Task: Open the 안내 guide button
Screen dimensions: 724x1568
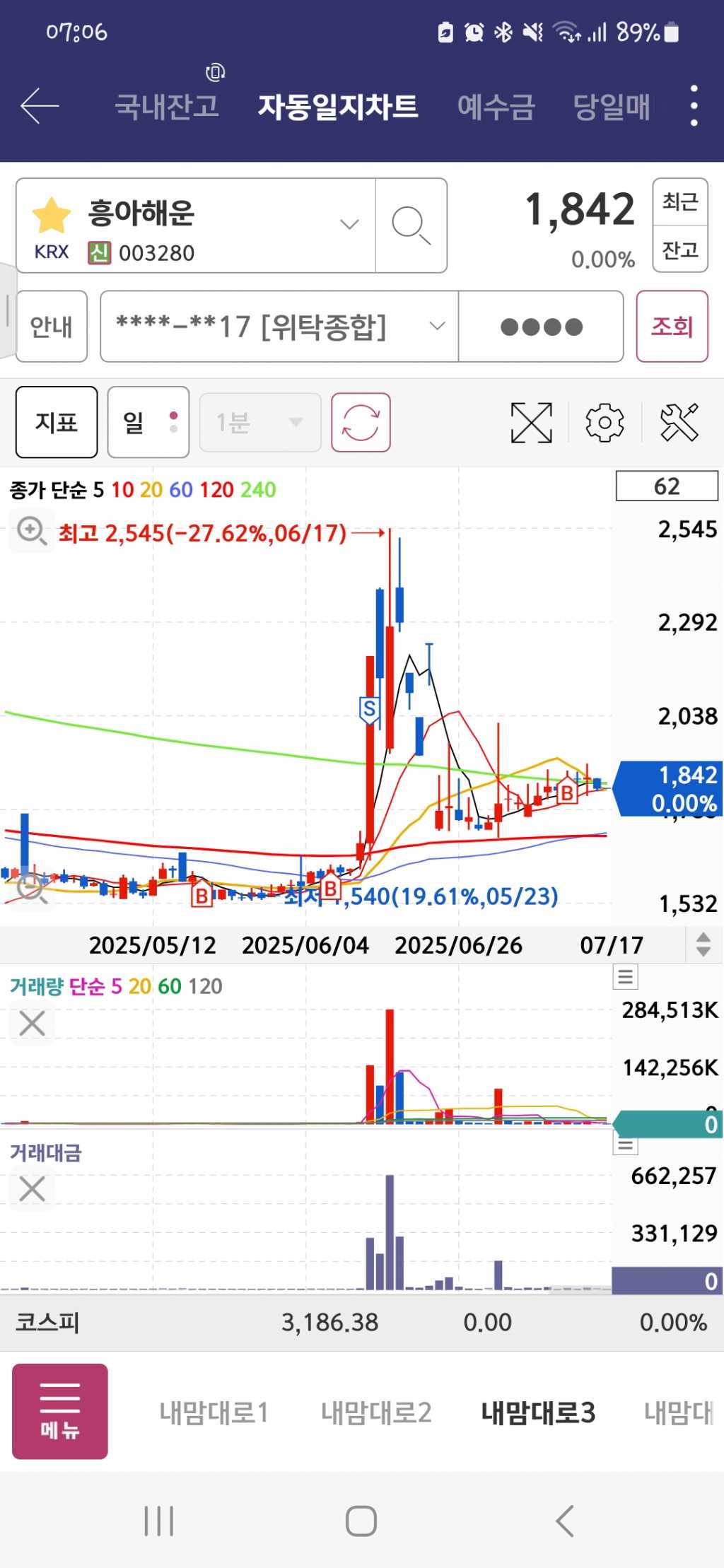Action: pos(52,327)
